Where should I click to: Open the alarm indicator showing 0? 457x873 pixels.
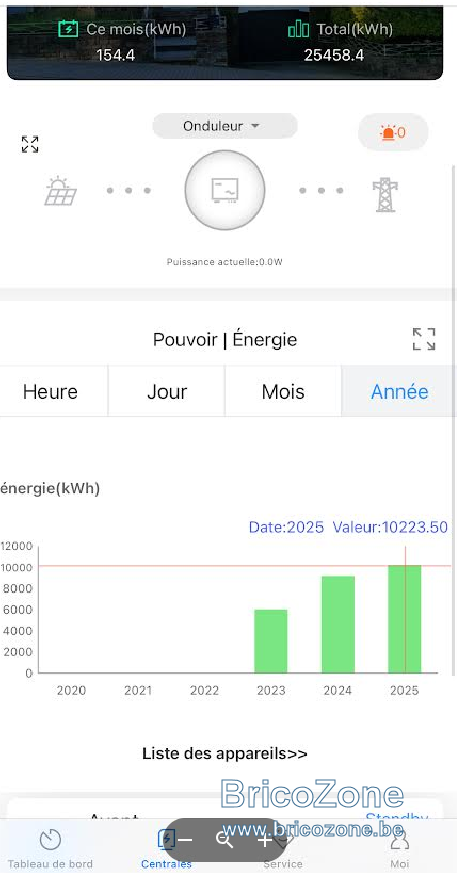393,133
